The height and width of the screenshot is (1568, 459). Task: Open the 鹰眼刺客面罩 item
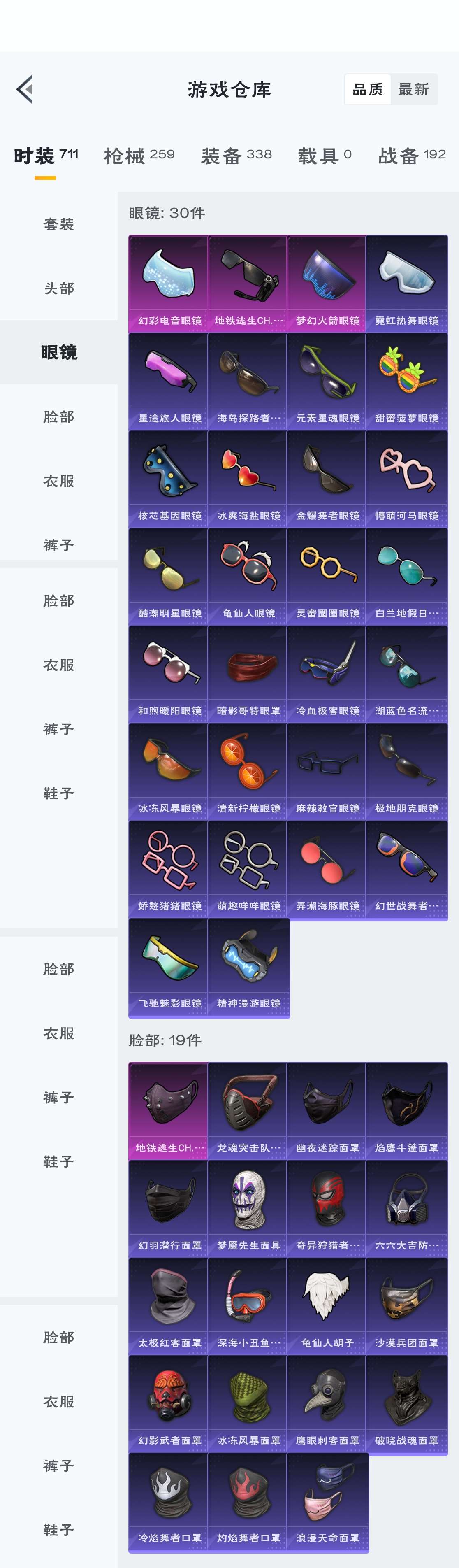tap(327, 1404)
